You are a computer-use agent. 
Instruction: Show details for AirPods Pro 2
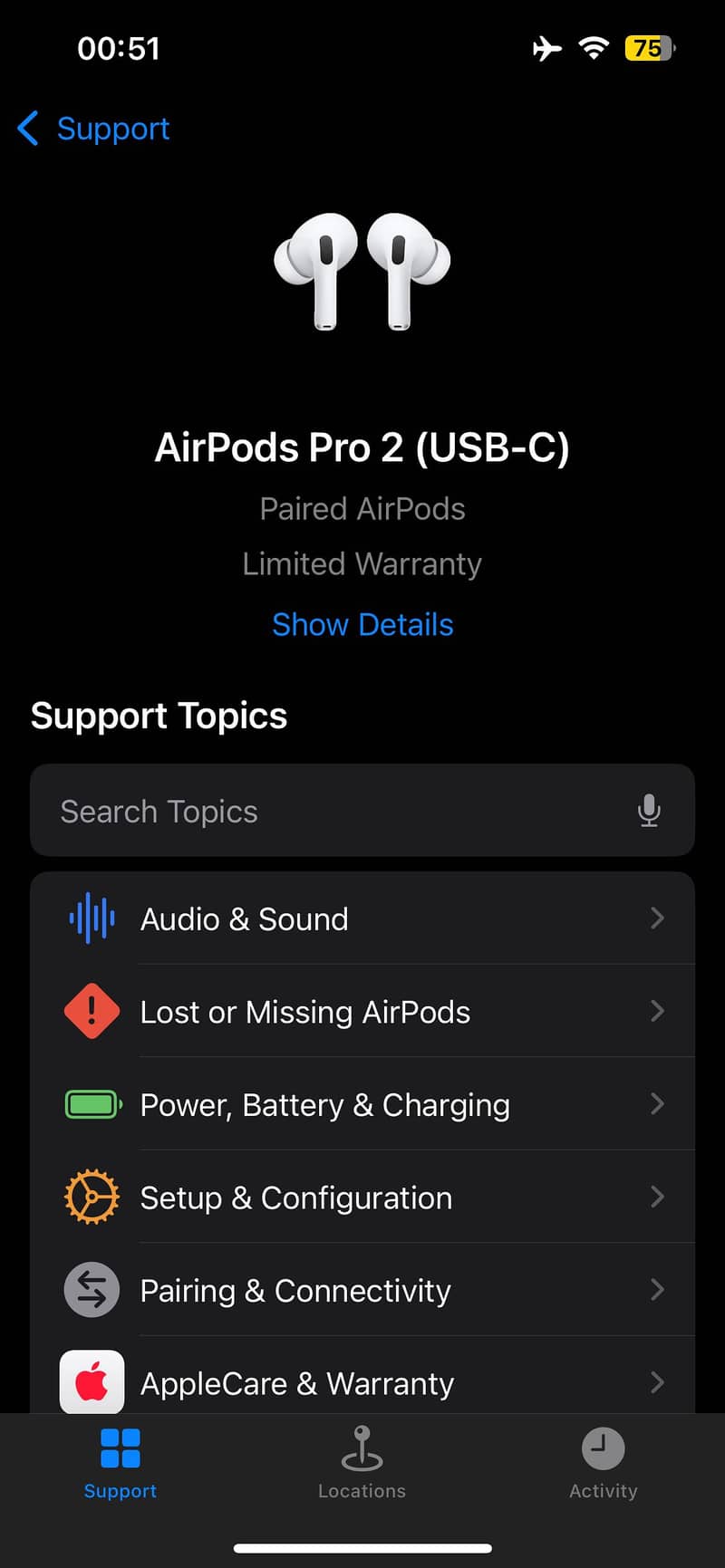362,625
